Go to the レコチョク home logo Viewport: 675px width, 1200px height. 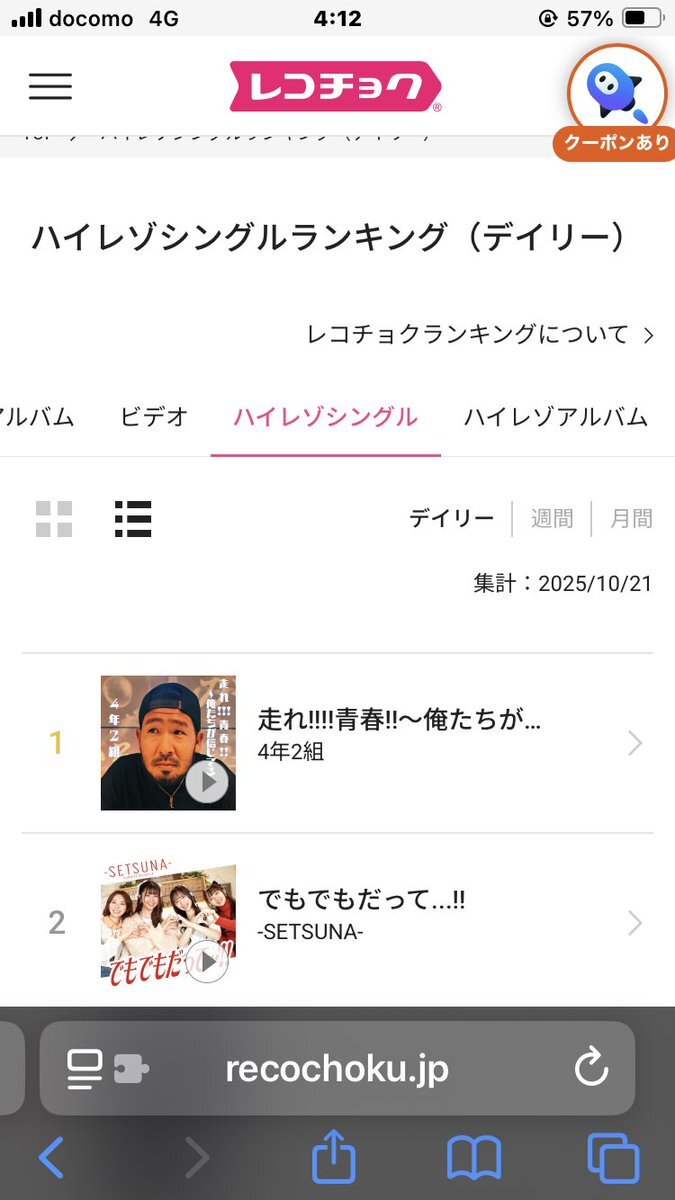(x=336, y=86)
